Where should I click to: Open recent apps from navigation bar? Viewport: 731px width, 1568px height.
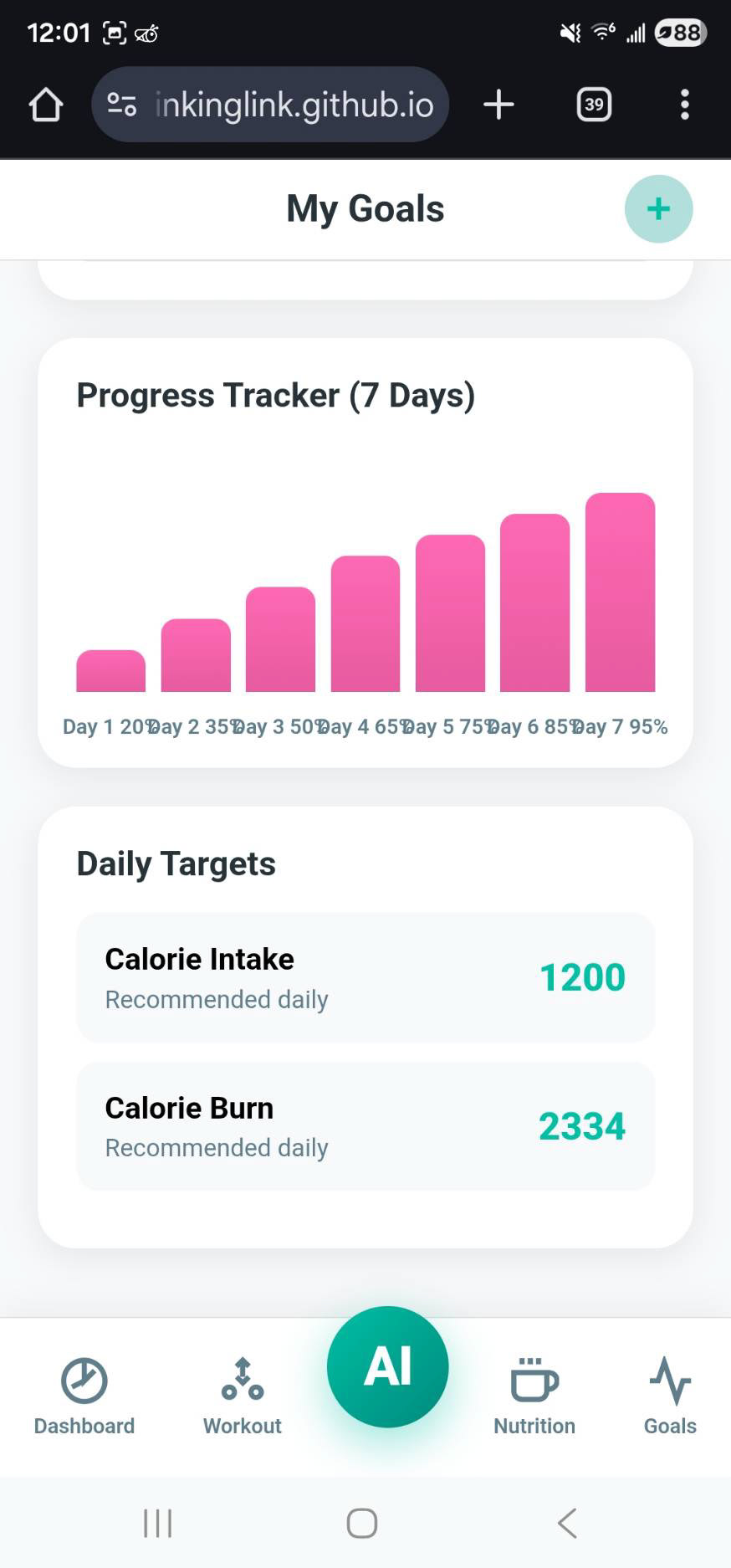[157, 1523]
